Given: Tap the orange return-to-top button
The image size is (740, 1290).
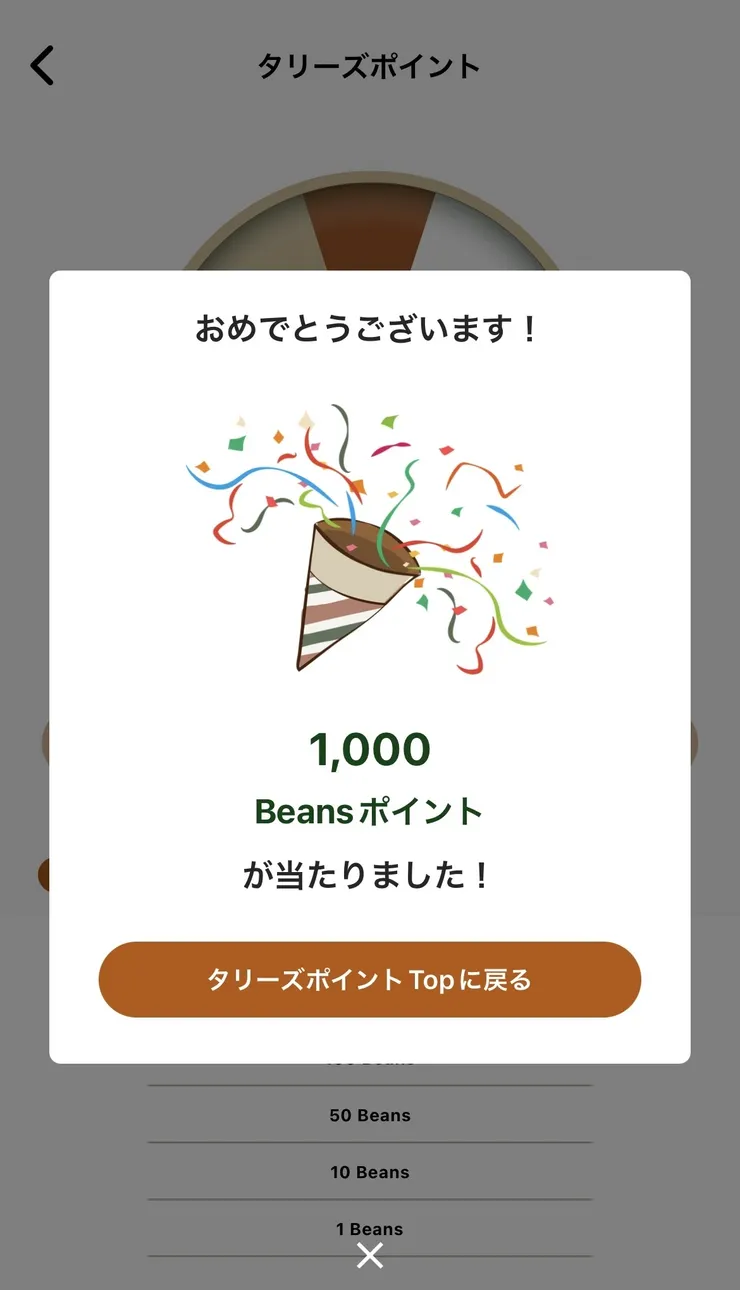Looking at the screenshot, I should click(x=370, y=979).
